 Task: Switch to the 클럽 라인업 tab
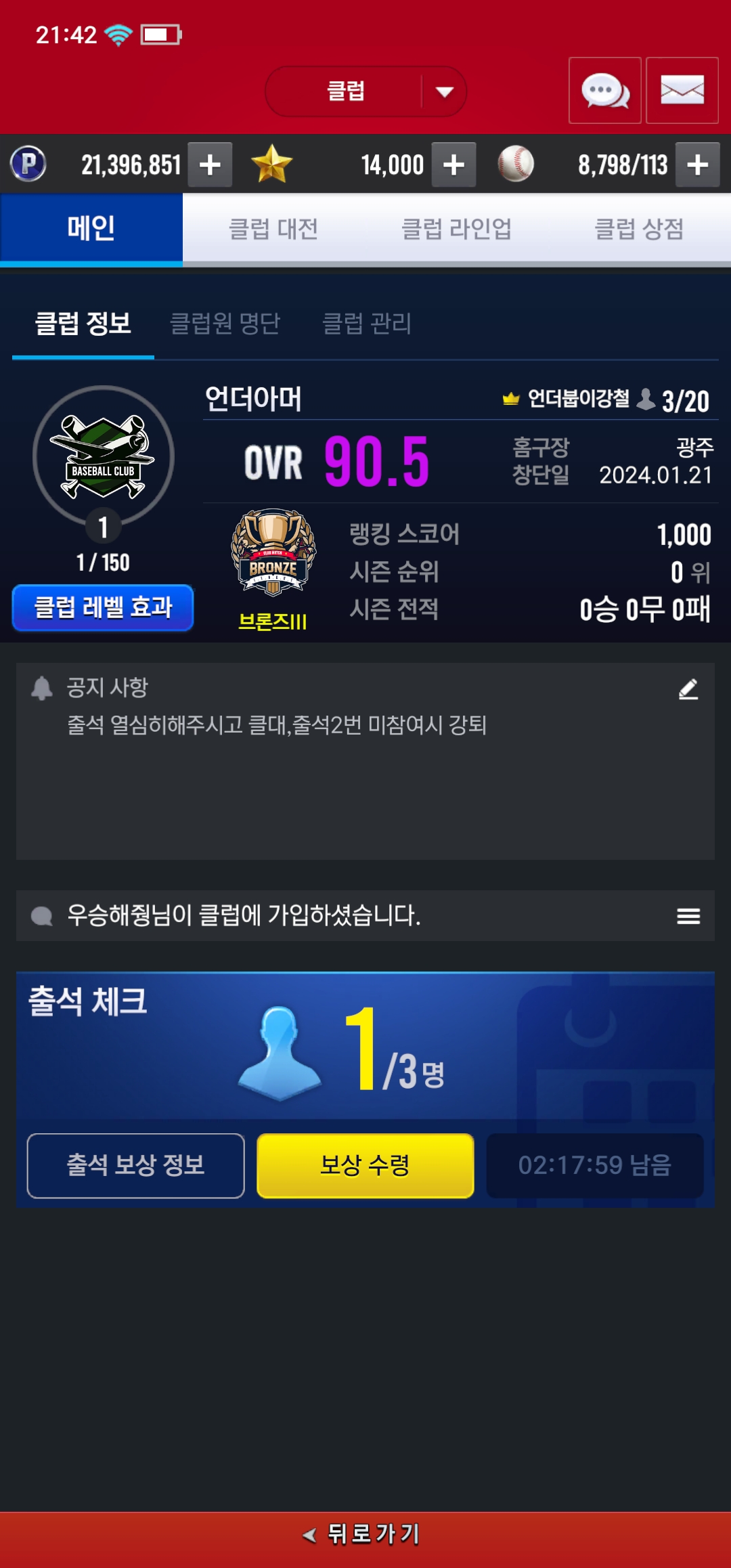(x=456, y=229)
